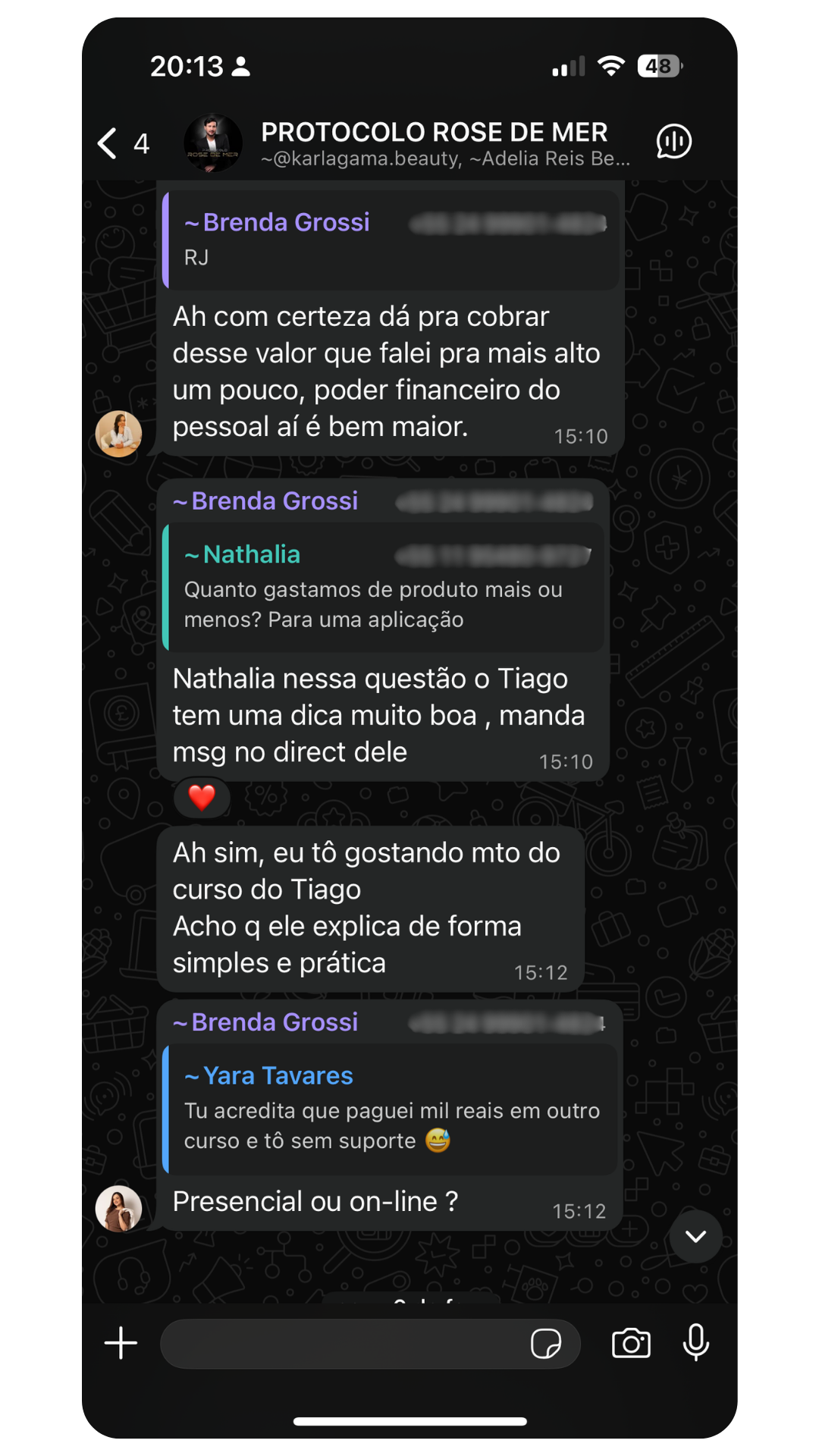819x1456 pixels.
Task: Open the camera to send a photo
Action: click(x=631, y=1343)
